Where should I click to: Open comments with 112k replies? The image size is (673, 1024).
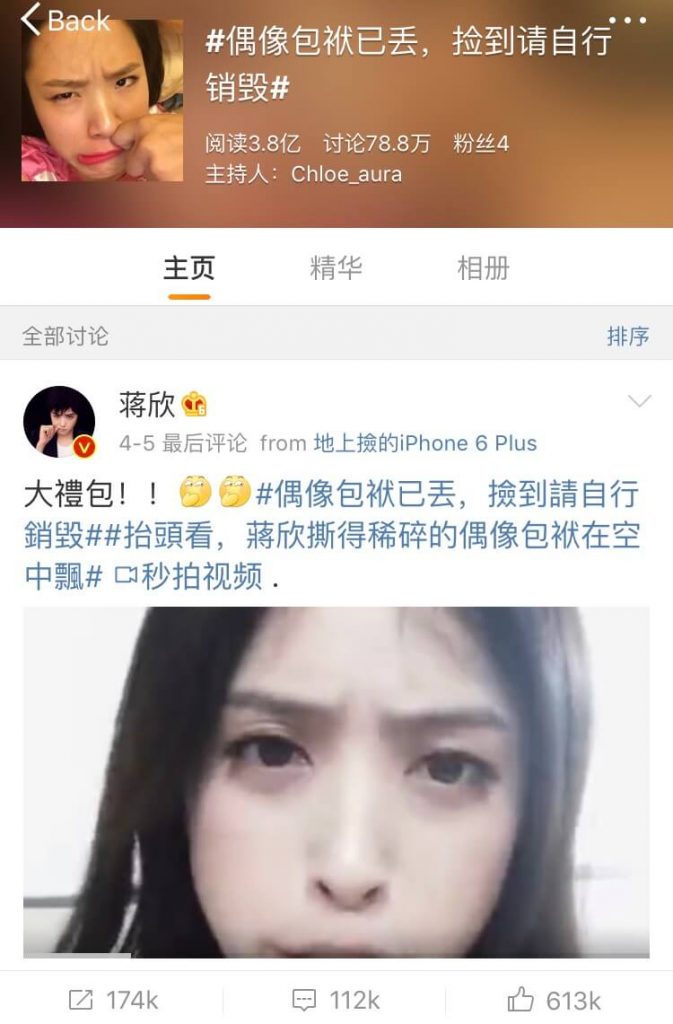pyautogui.click(x=336, y=999)
